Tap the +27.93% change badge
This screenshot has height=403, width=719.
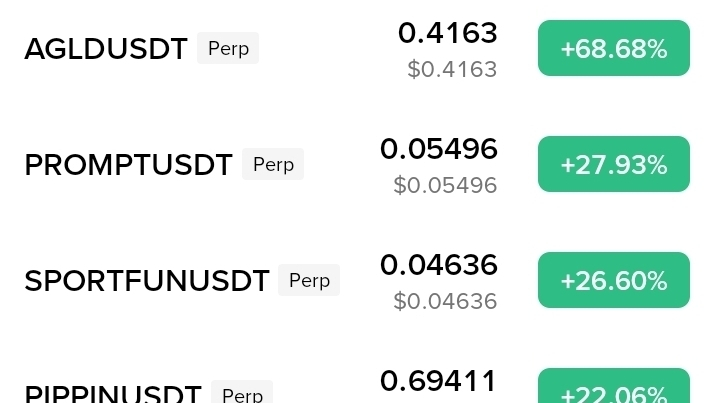coord(613,164)
